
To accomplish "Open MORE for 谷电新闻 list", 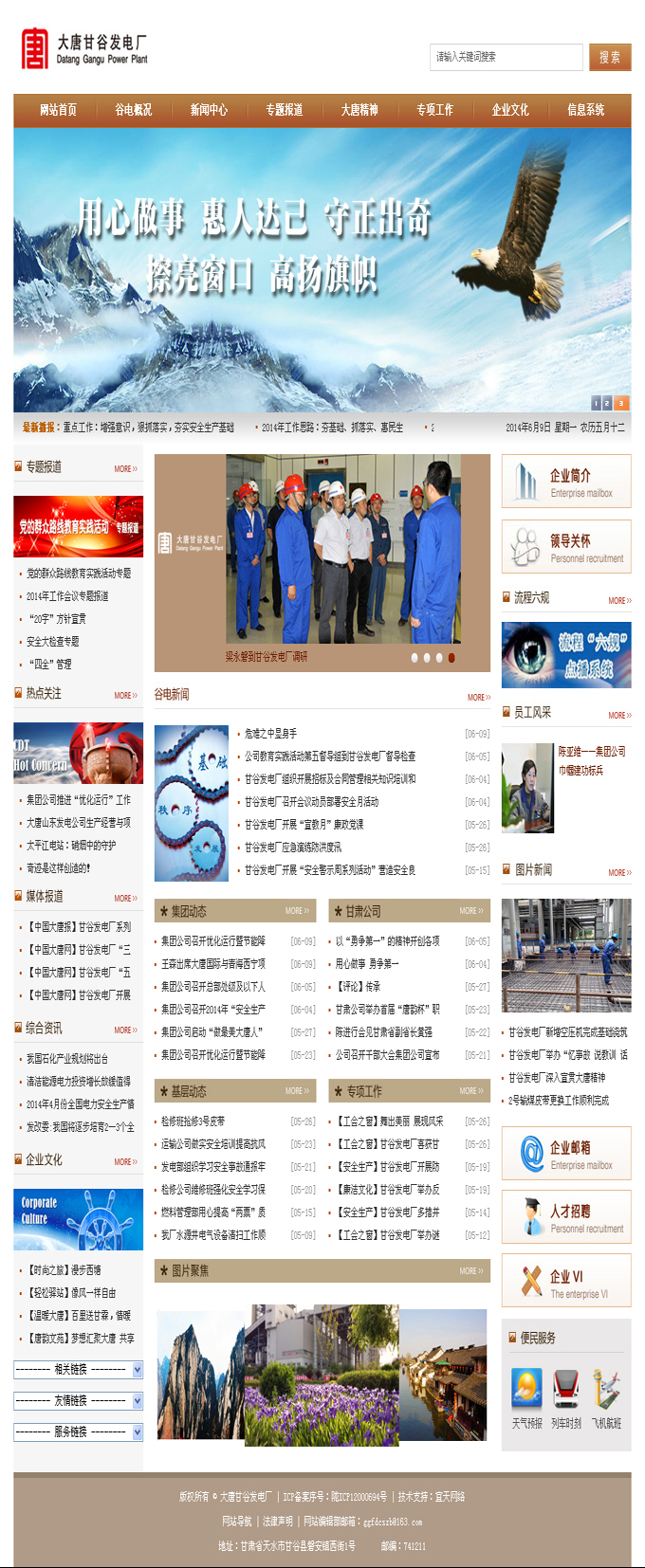I will click(478, 697).
